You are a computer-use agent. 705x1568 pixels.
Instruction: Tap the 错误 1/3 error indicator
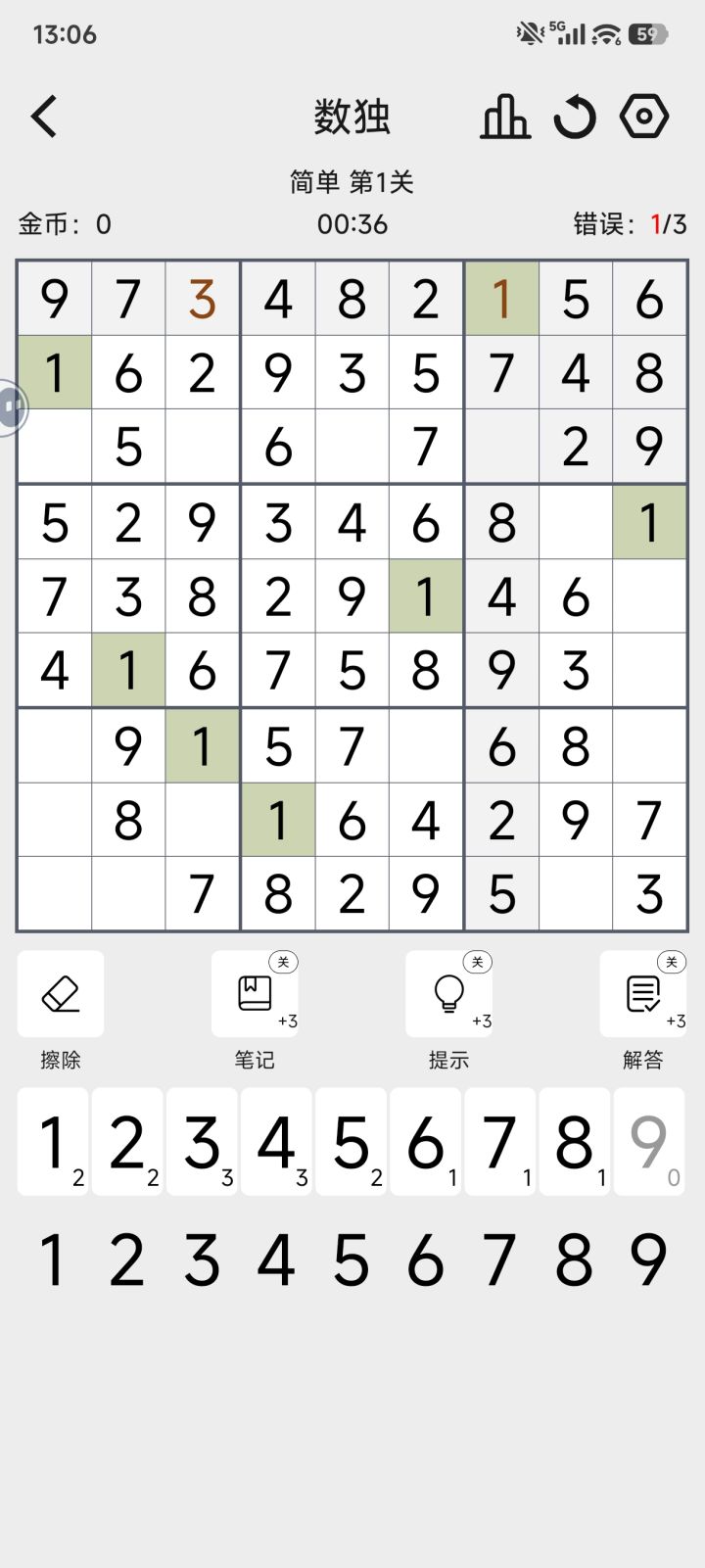click(630, 224)
